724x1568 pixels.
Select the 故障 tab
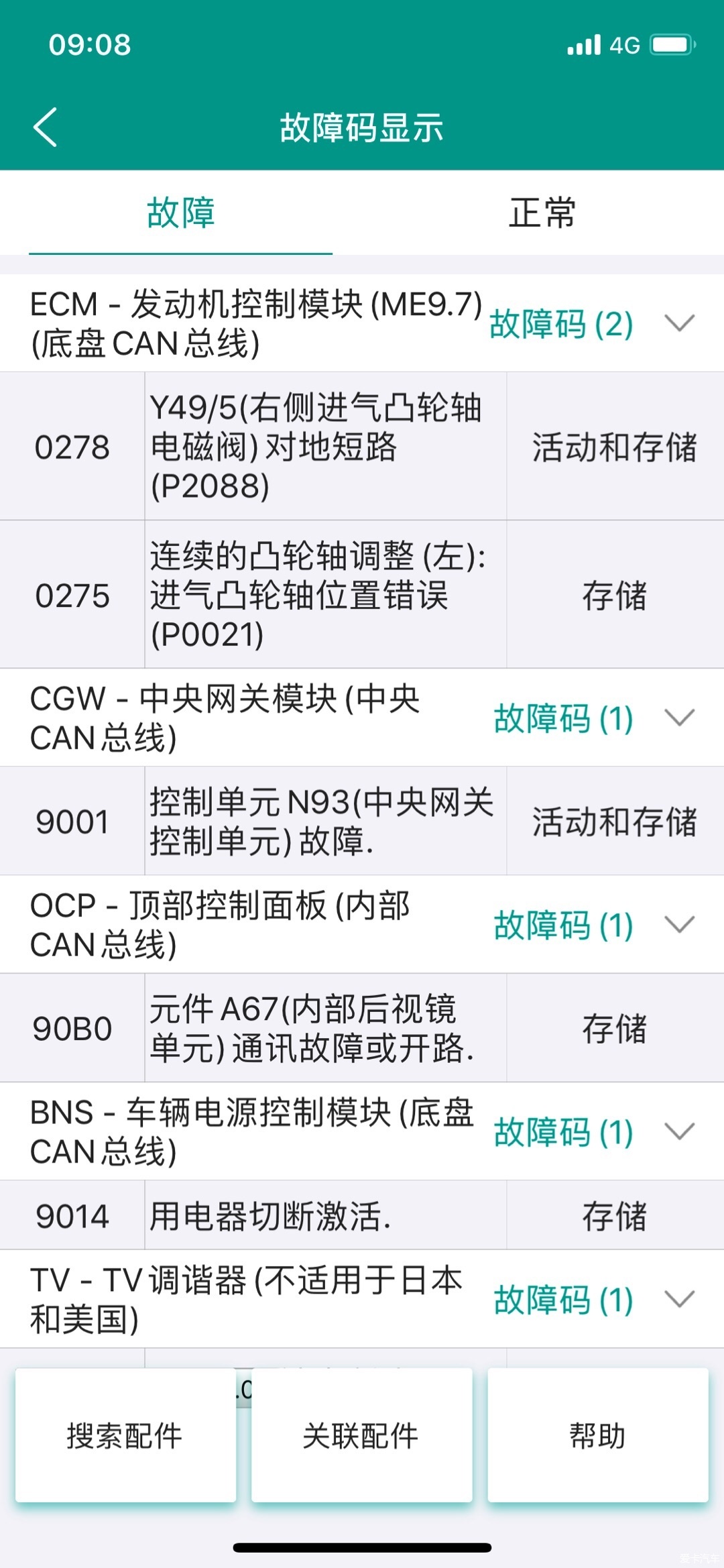(181, 213)
